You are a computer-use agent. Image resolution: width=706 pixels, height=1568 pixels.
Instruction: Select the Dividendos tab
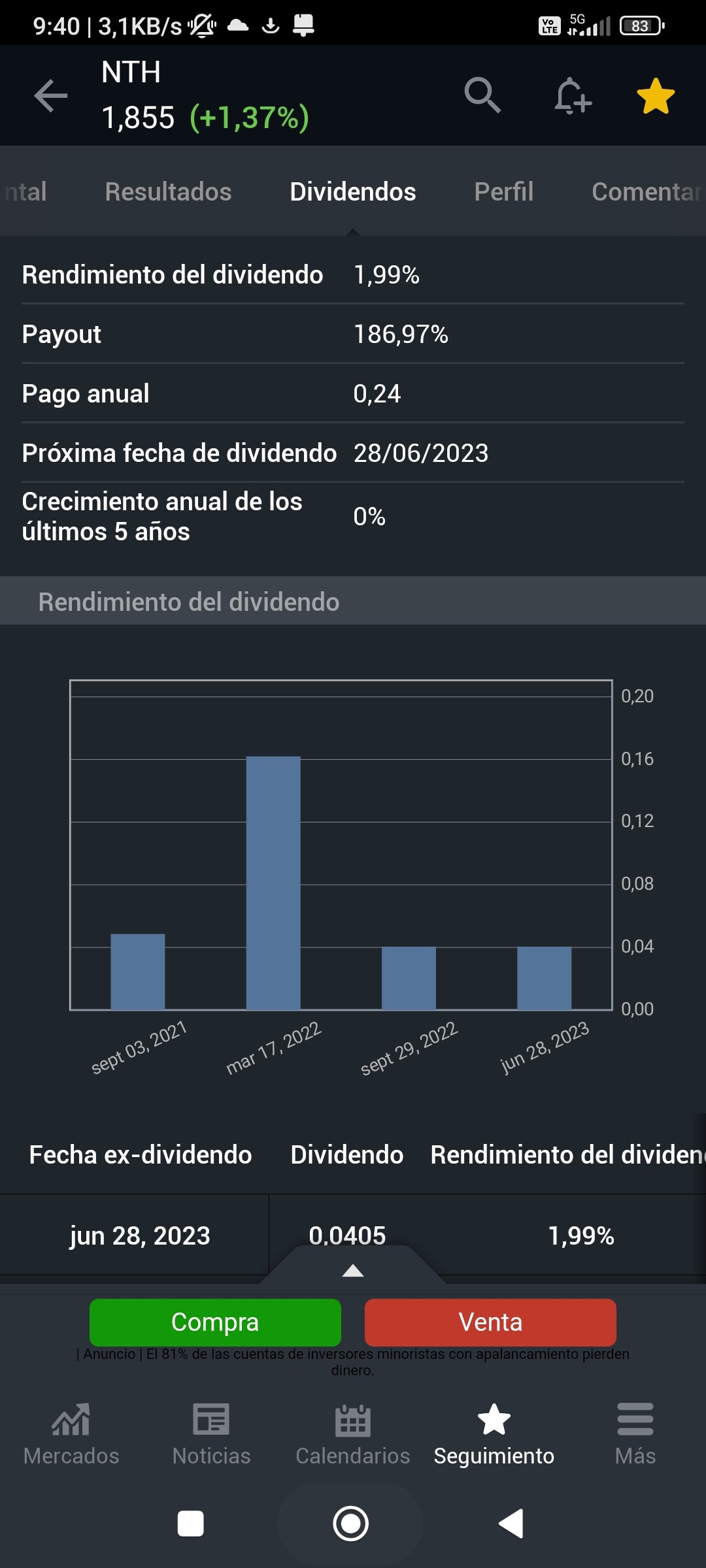click(353, 191)
